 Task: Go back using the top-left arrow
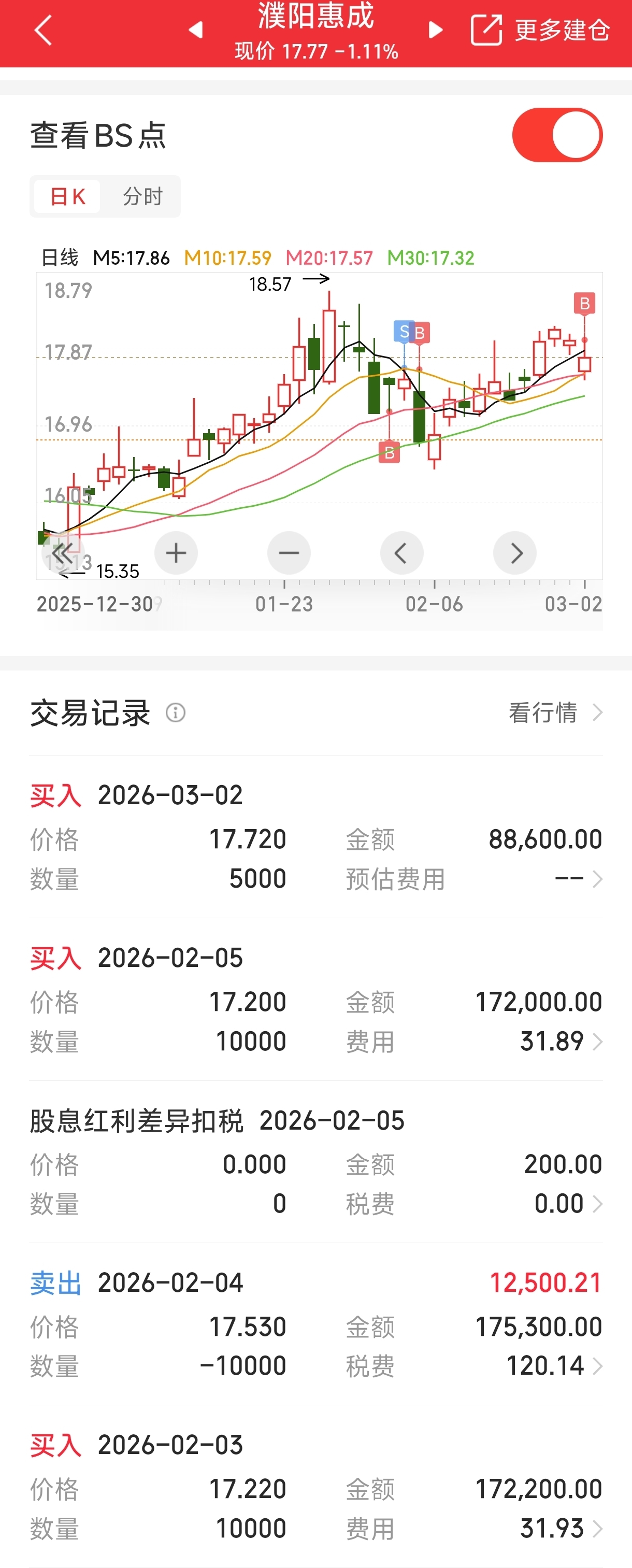[x=43, y=31]
